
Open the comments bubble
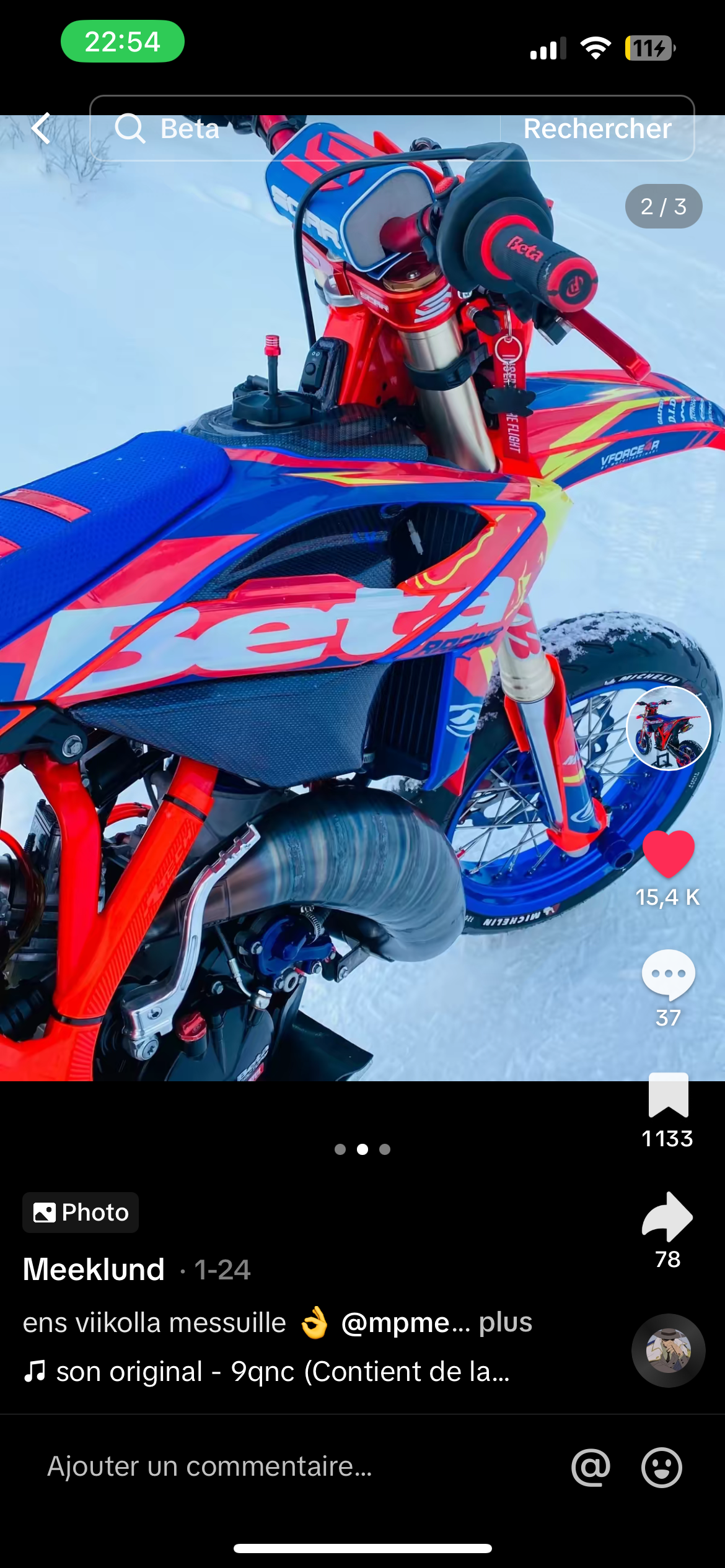[668, 974]
